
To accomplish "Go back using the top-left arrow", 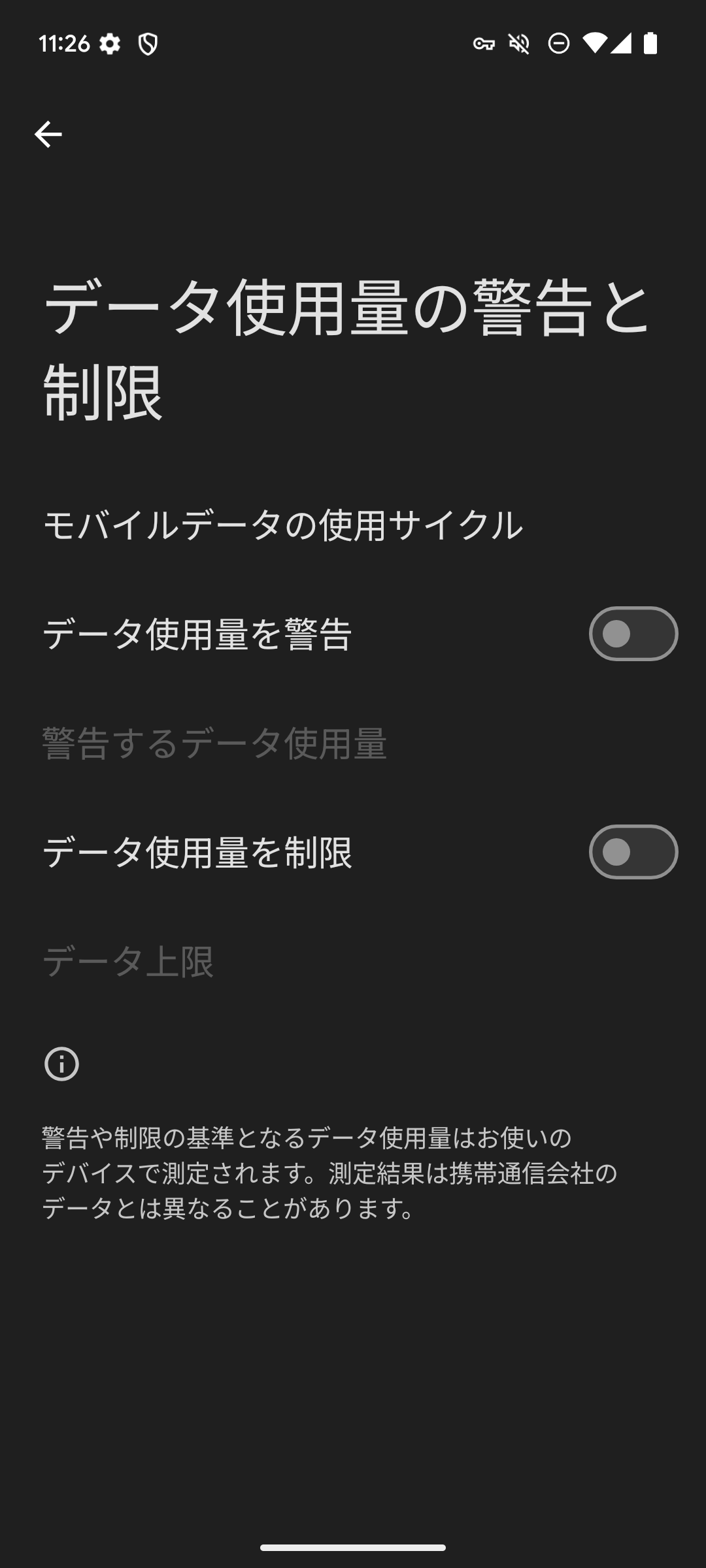I will (x=48, y=135).
